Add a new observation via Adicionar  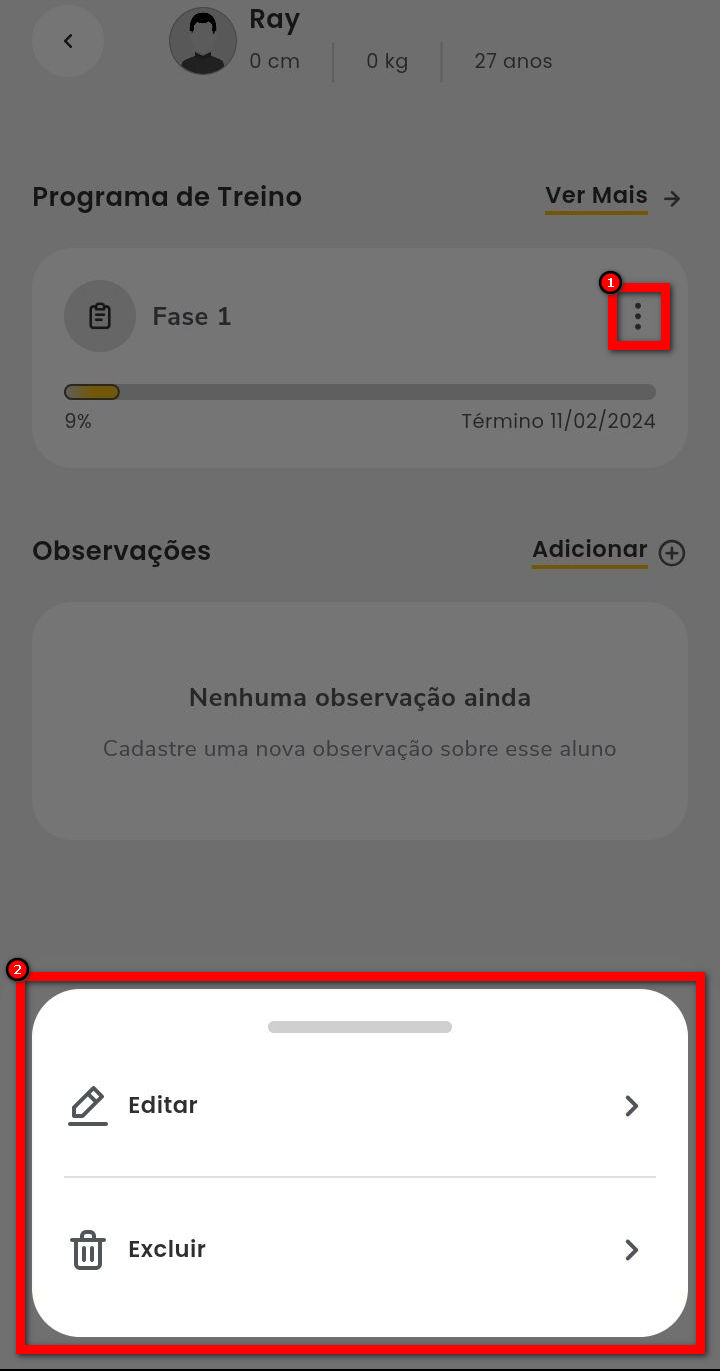(608, 550)
